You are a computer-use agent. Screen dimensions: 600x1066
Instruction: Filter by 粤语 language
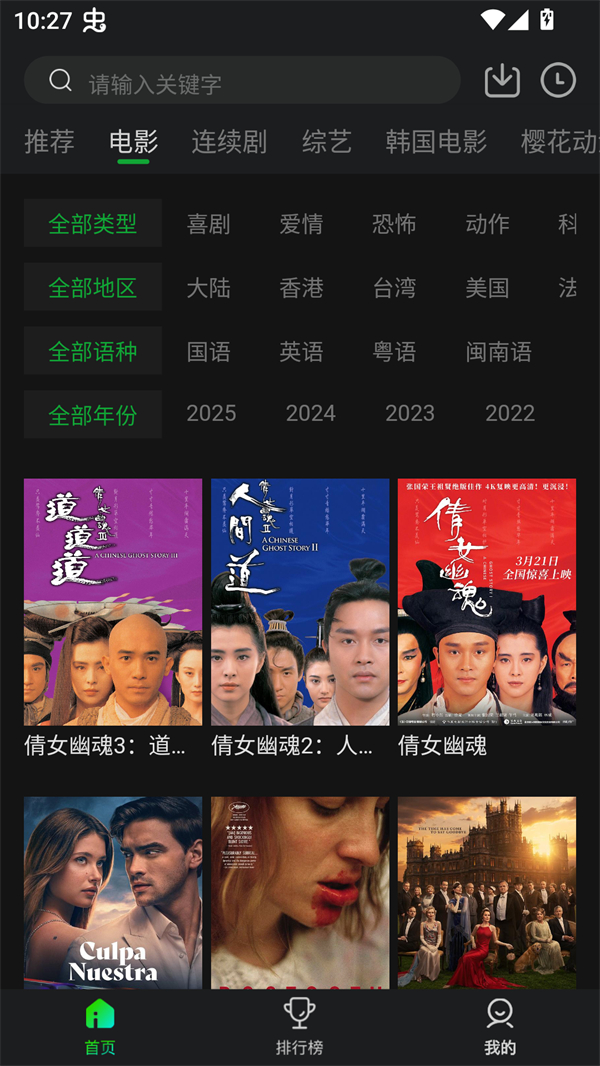(394, 352)
